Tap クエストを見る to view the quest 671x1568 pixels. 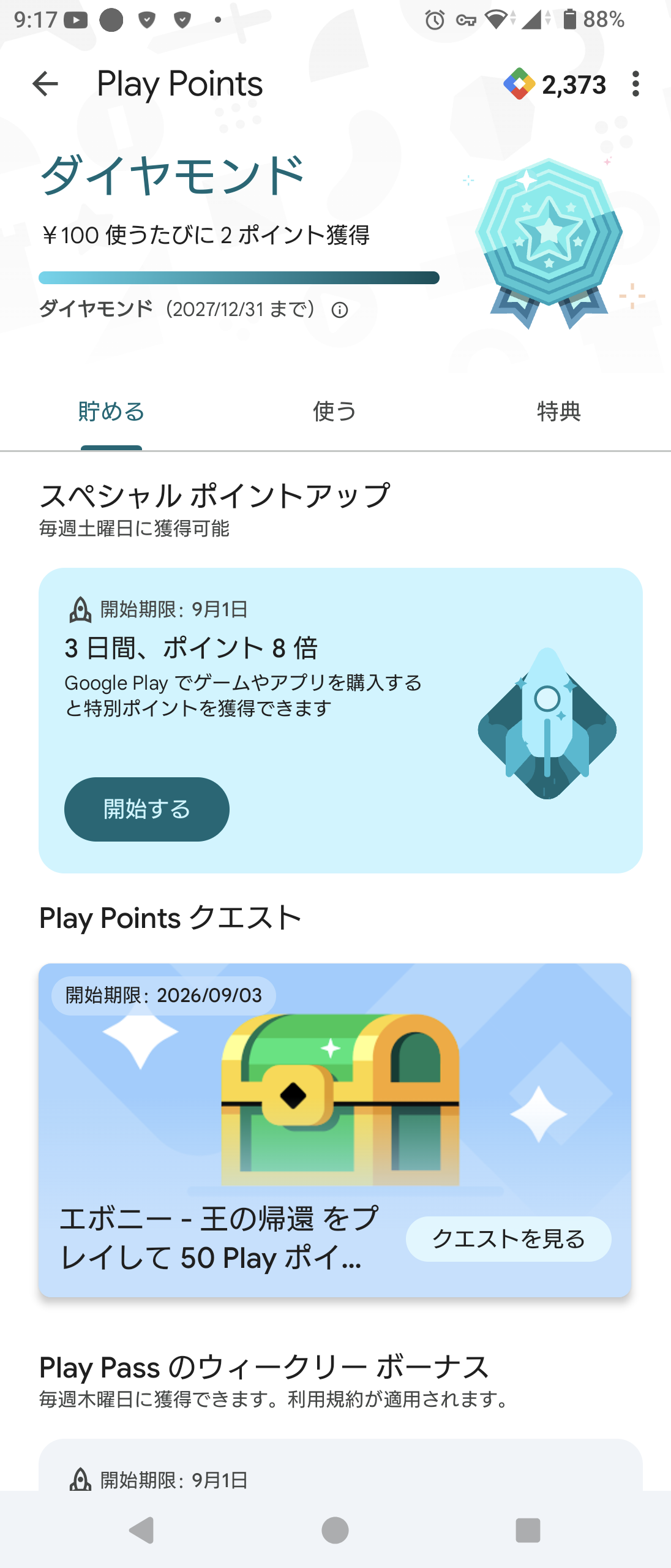coord(508,1238)
